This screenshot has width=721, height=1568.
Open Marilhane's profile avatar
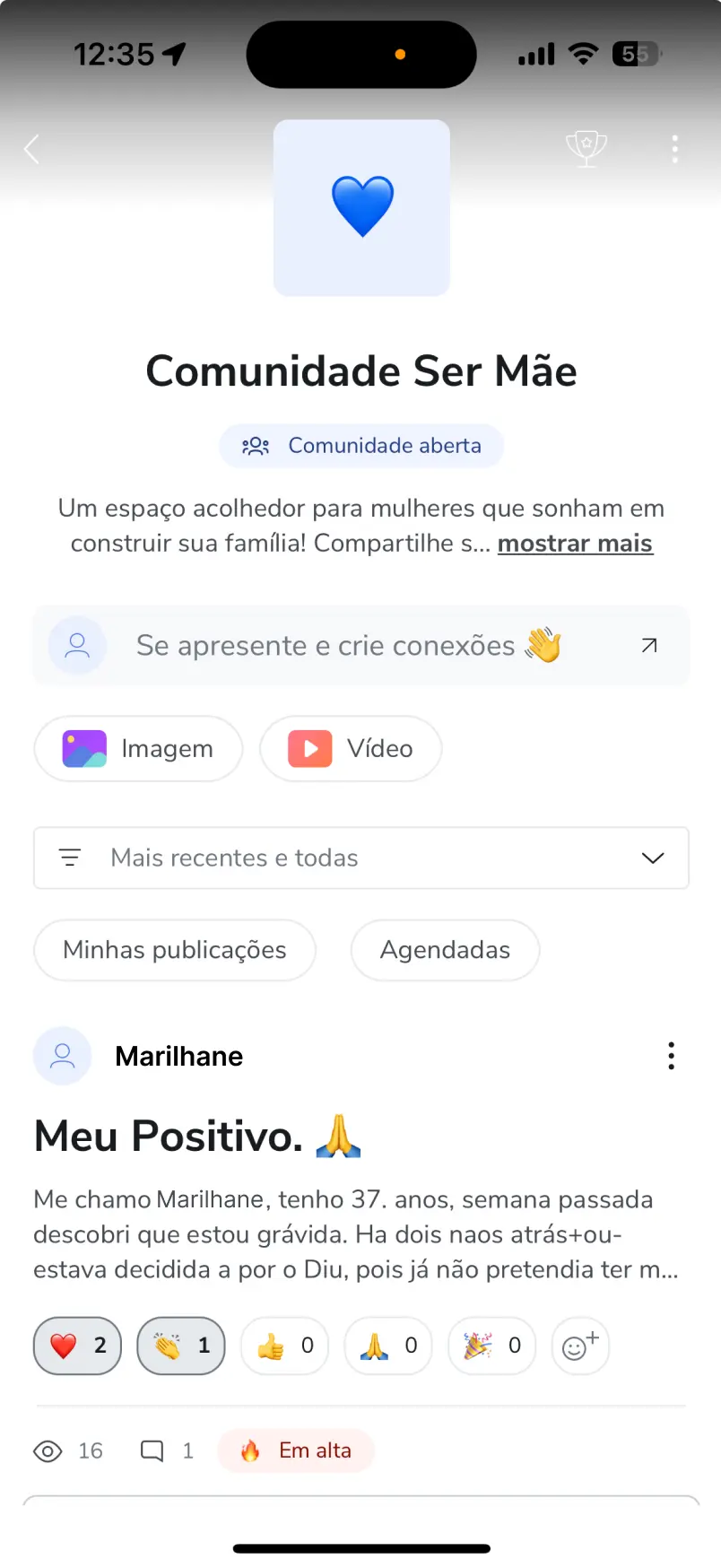(x=63, y=1056)
